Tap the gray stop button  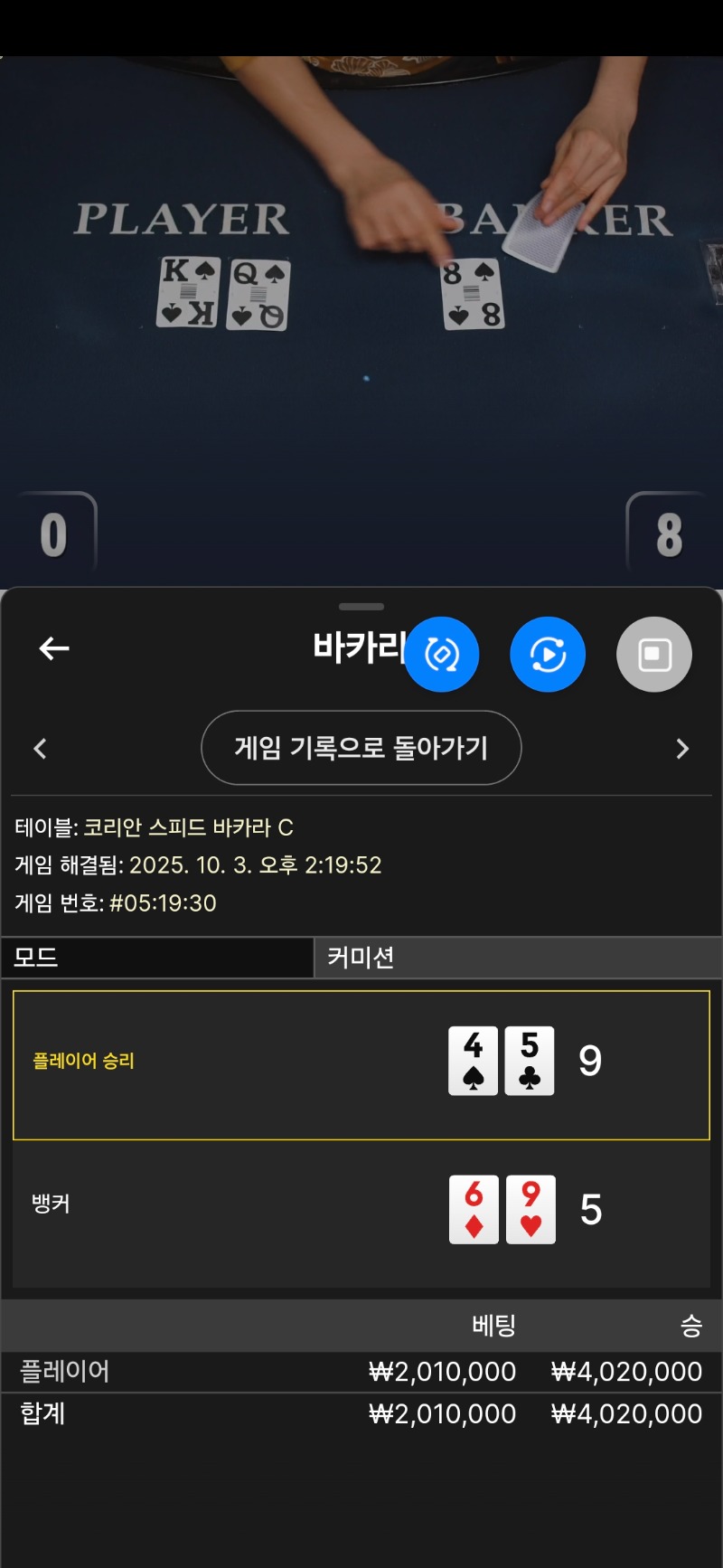[x=654, y=655]
